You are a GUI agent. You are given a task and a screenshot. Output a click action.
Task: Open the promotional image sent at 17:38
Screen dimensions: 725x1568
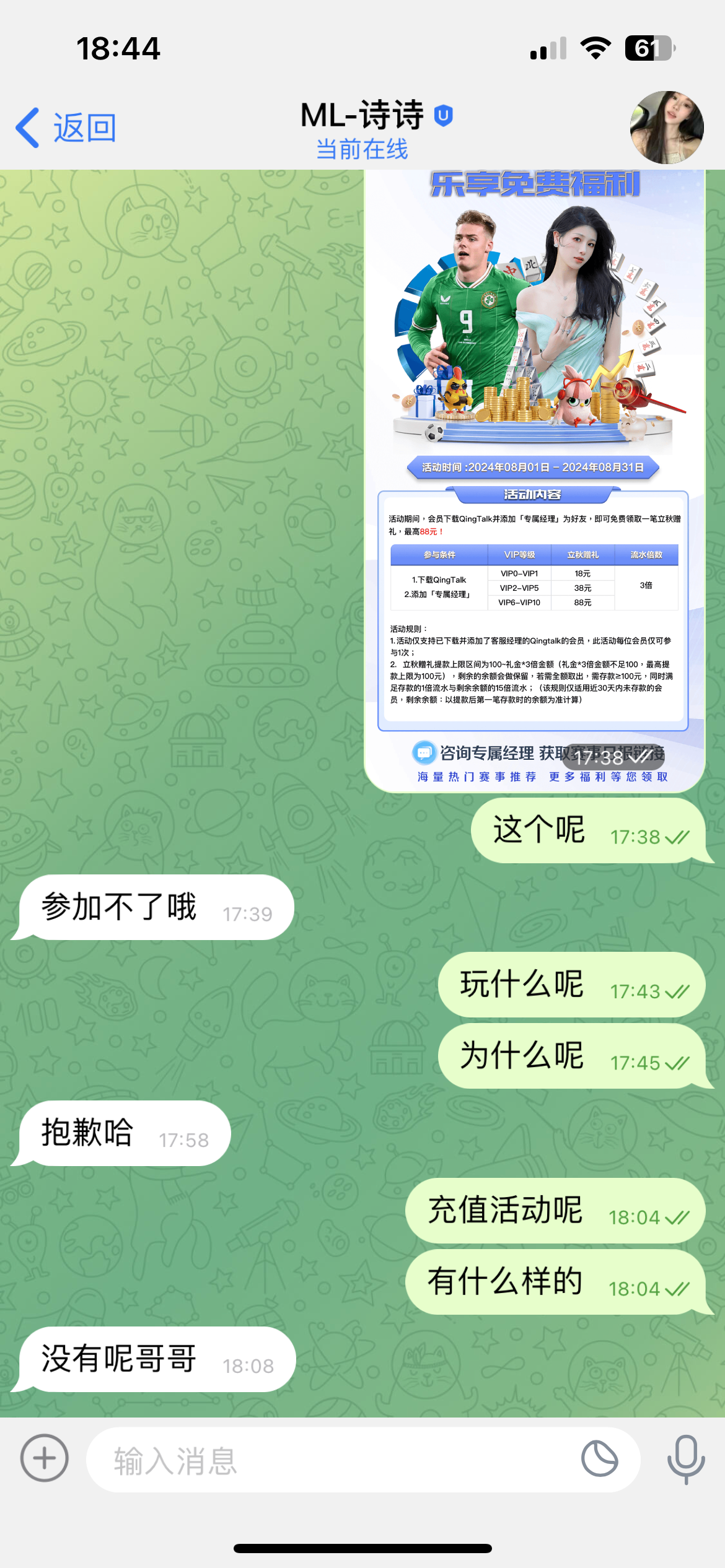pyautogui.click(x=535, y=481)
